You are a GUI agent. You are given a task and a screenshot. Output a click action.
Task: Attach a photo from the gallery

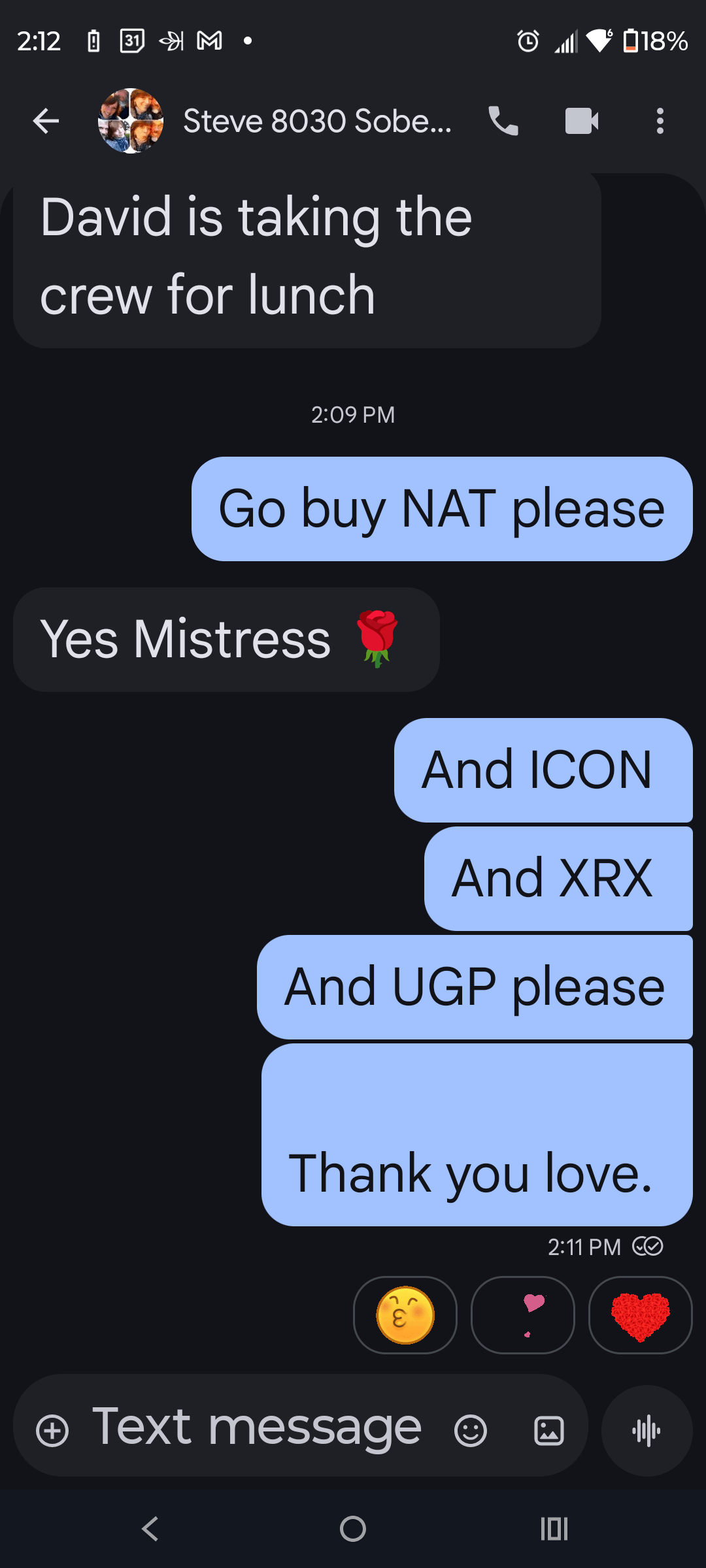coord(549,1431)
